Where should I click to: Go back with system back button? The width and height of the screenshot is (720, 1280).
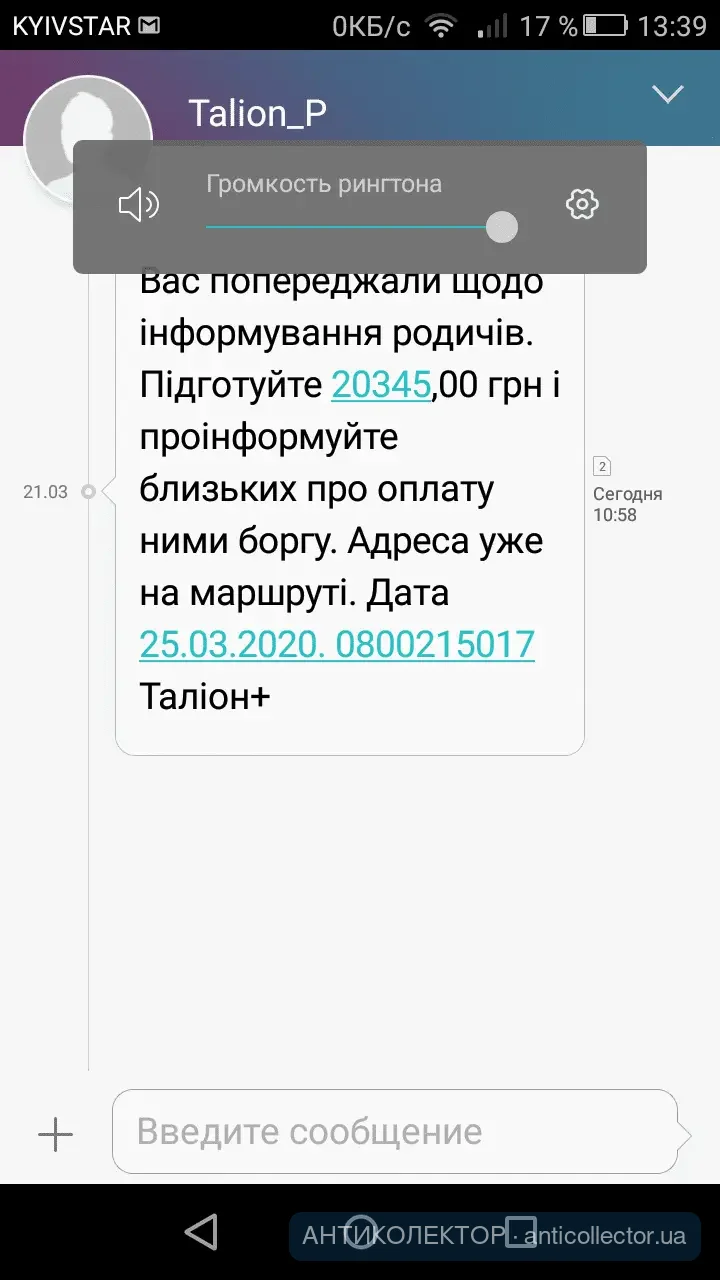pyautogui.click(x=201, y=1232)
